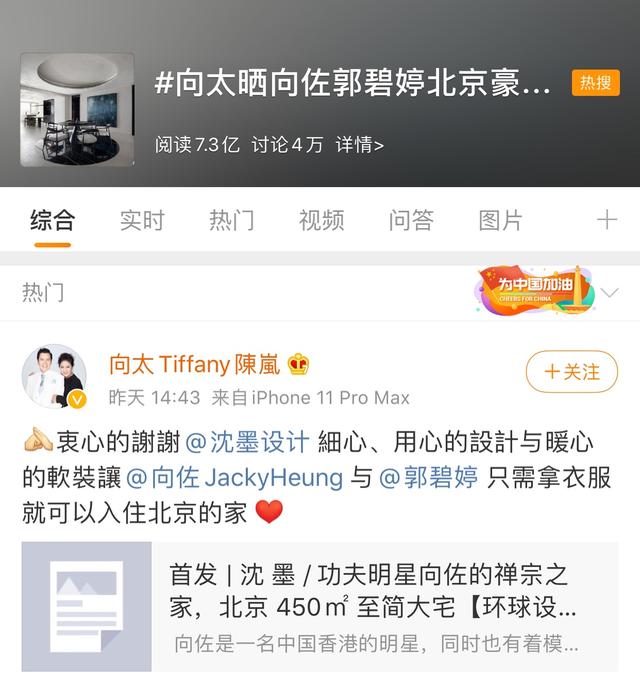Tap the plus icon to add tabs

click(x=606, y=220)
